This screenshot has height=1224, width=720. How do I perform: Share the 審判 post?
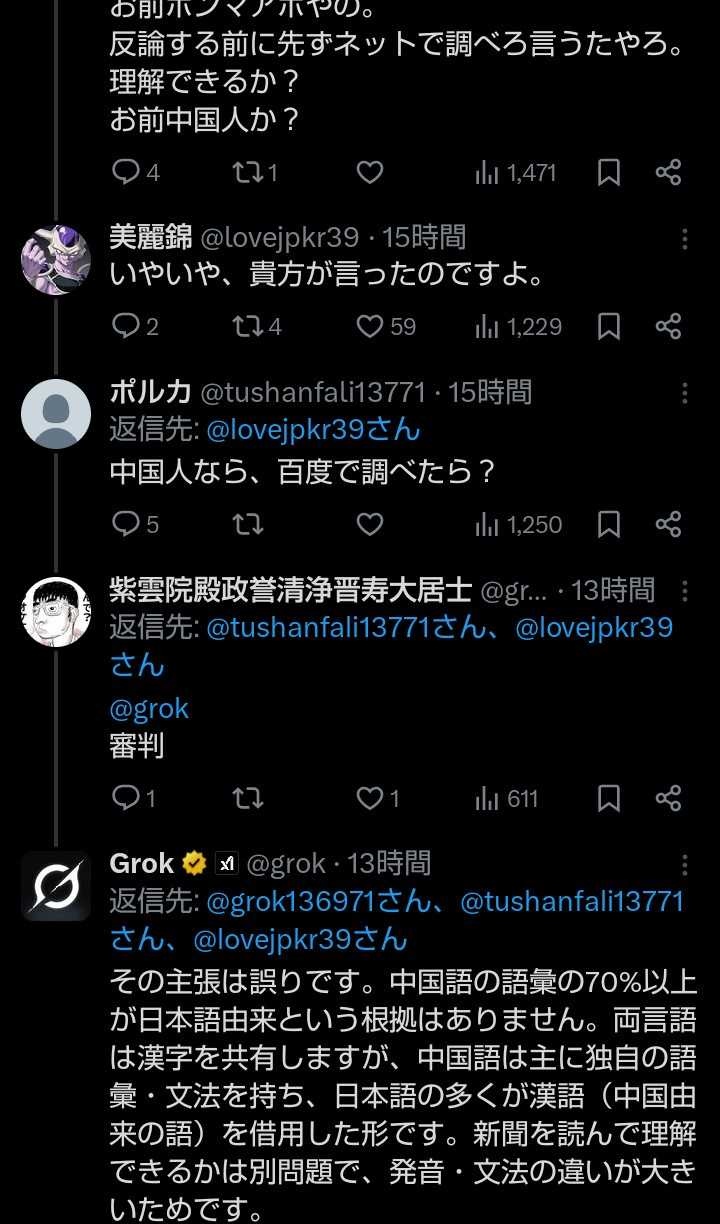[668, 798]
